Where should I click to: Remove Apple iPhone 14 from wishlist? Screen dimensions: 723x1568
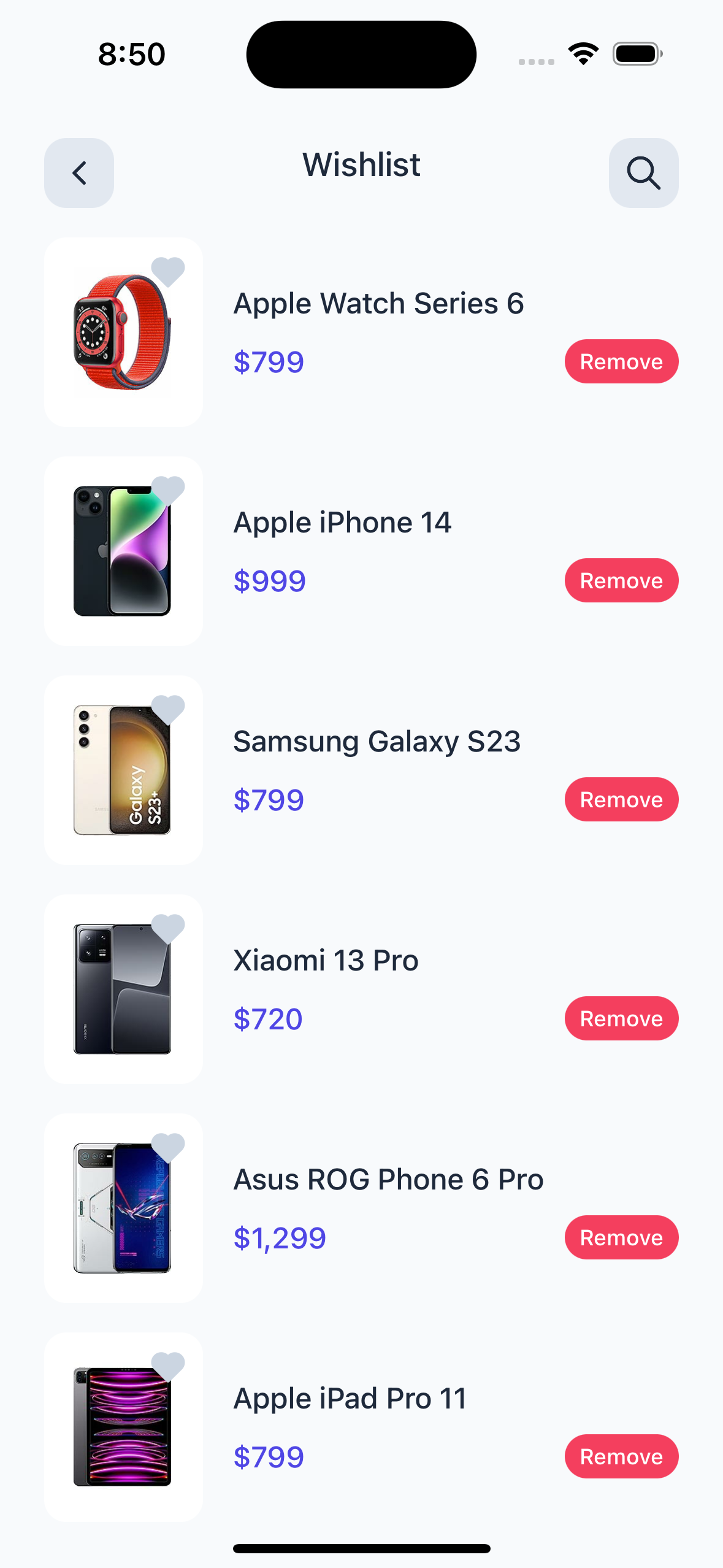(621, 580)
